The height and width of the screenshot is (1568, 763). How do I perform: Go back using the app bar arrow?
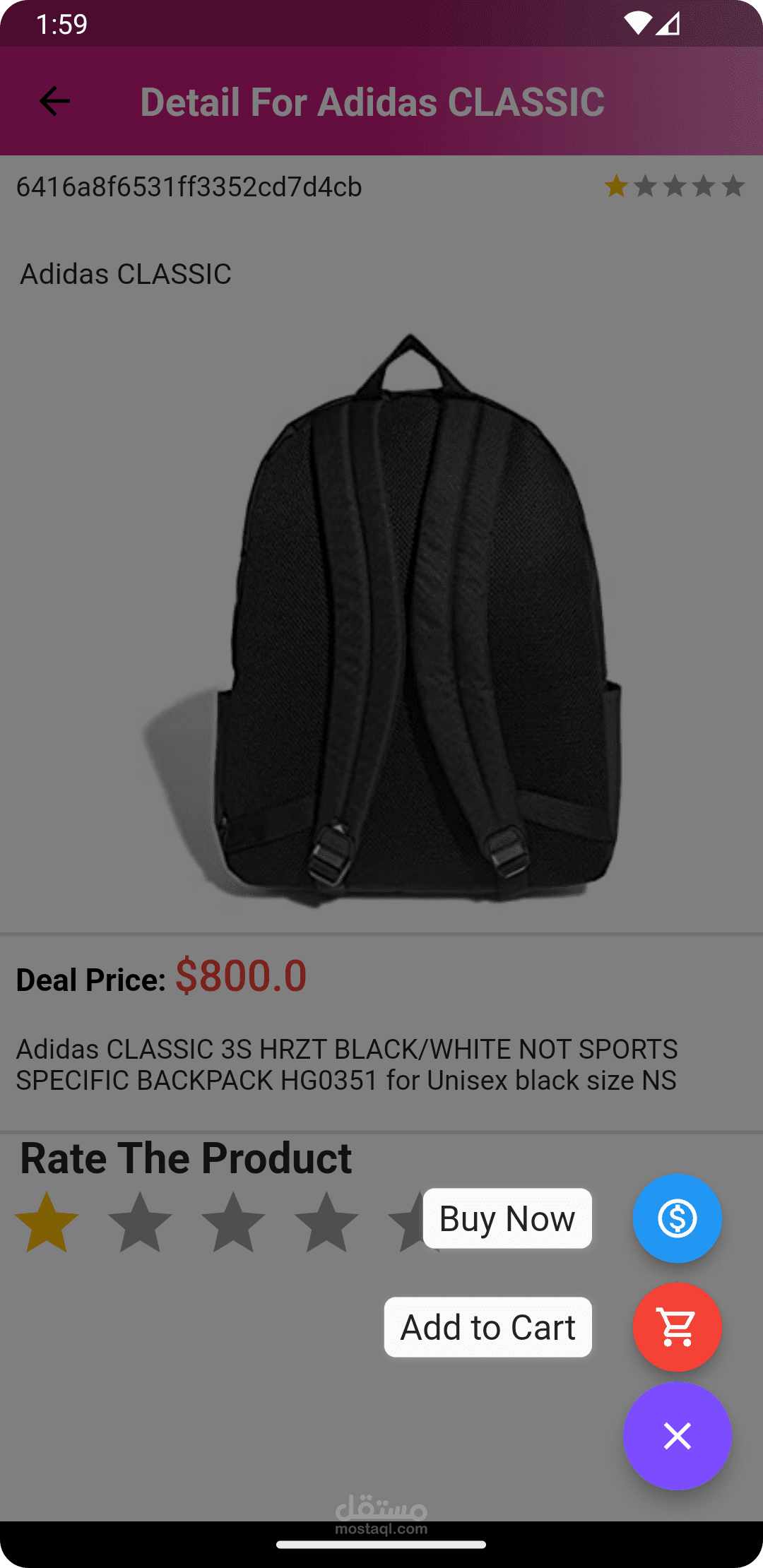54,101
